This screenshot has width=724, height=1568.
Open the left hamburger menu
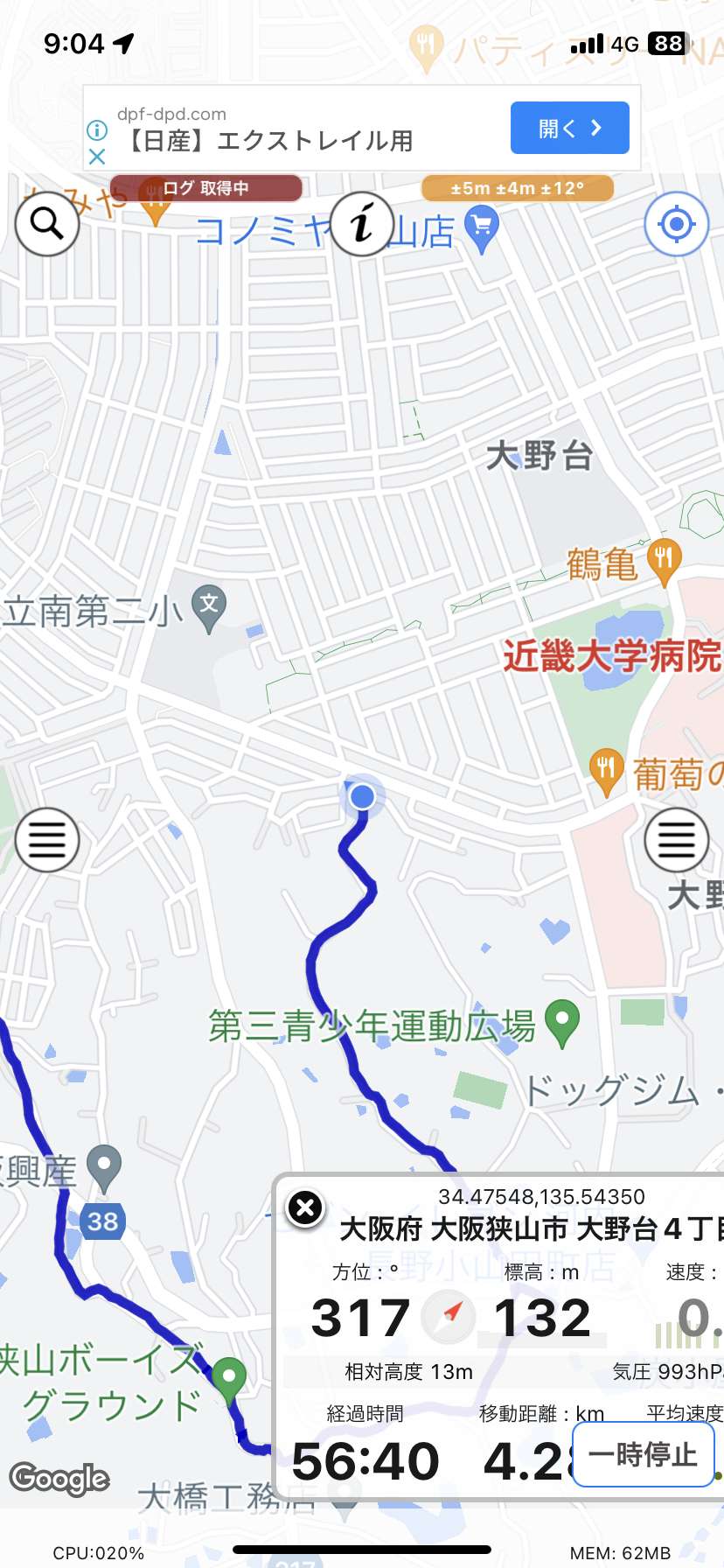click(47, 840)
